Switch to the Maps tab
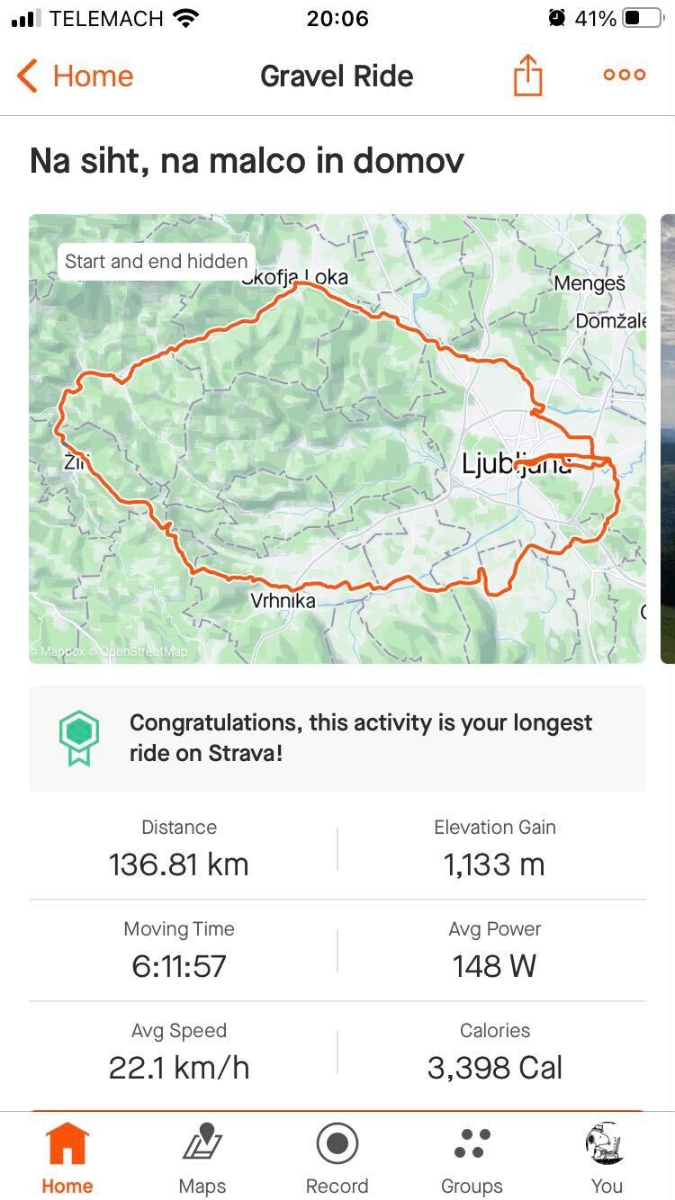The height and width of the screenshot is (1200, 675). 202,1158
